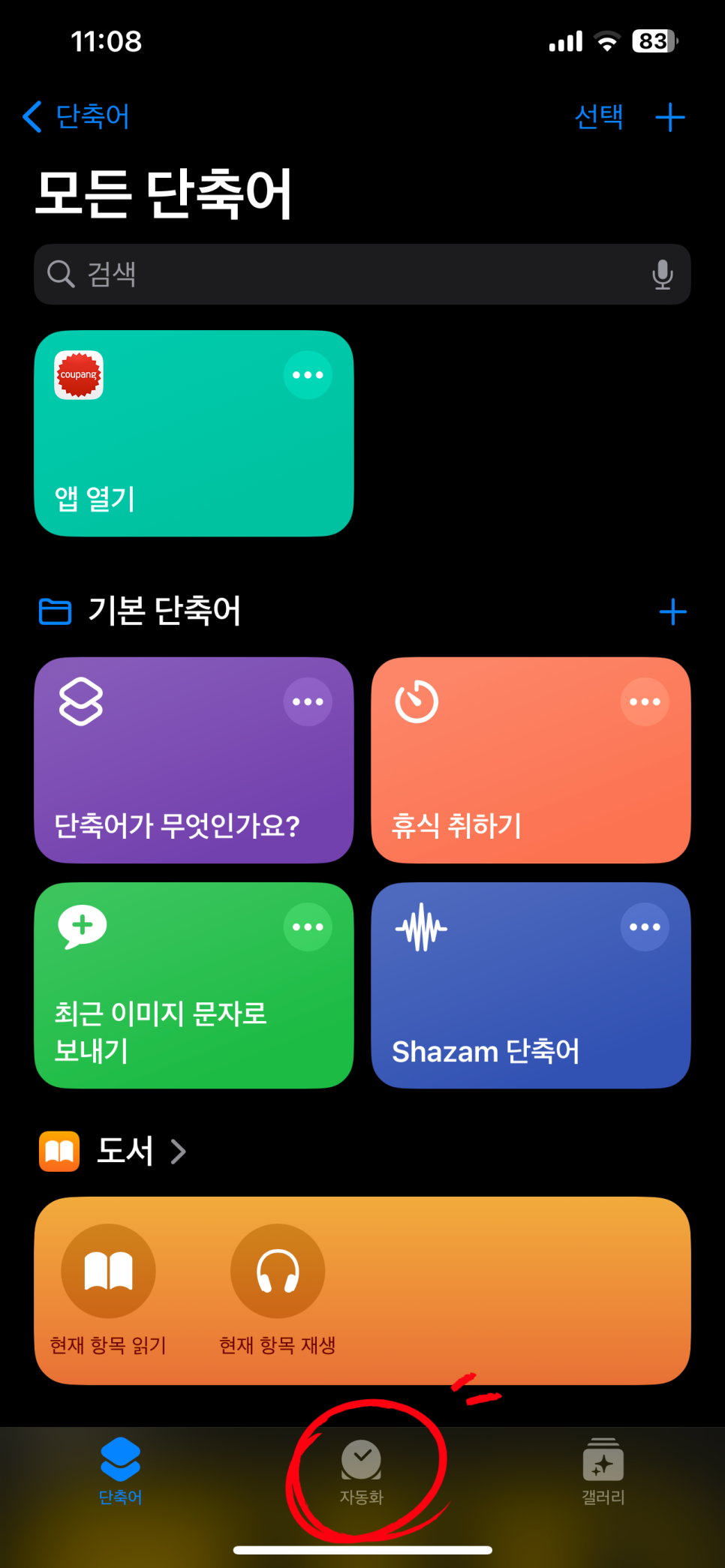Add a new shortcut with the top plus icon
The image size is (725, 1568).
(x=669, y=117)
